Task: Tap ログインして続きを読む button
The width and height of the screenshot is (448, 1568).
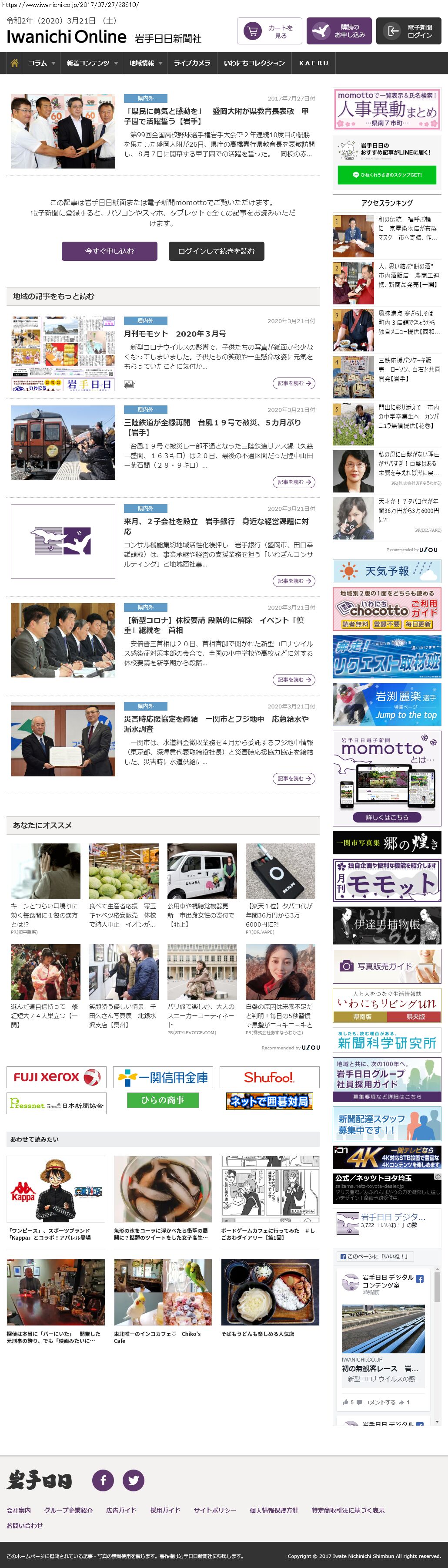Action: click(216, 251)
